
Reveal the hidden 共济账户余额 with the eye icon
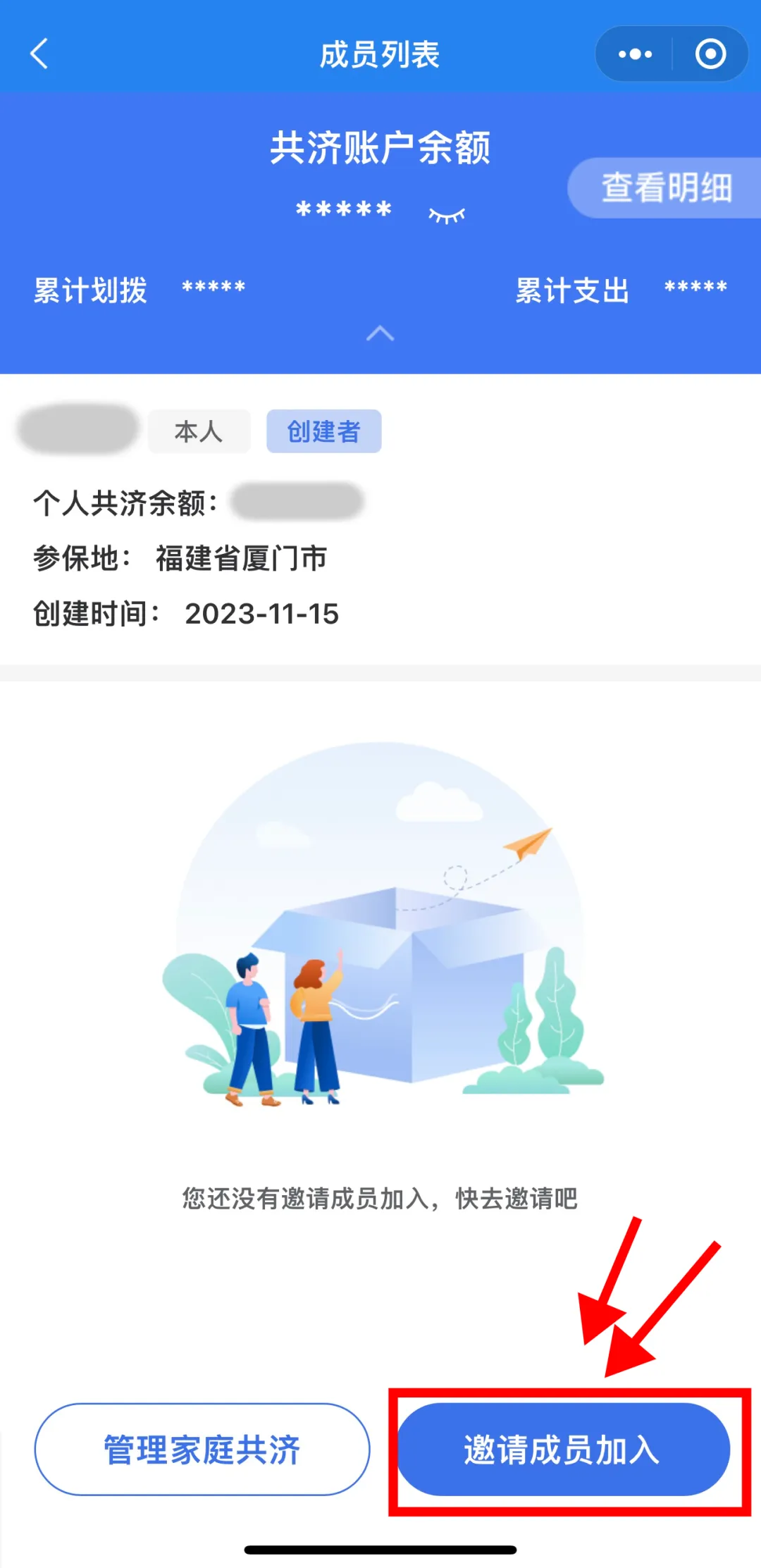[447, 214]
